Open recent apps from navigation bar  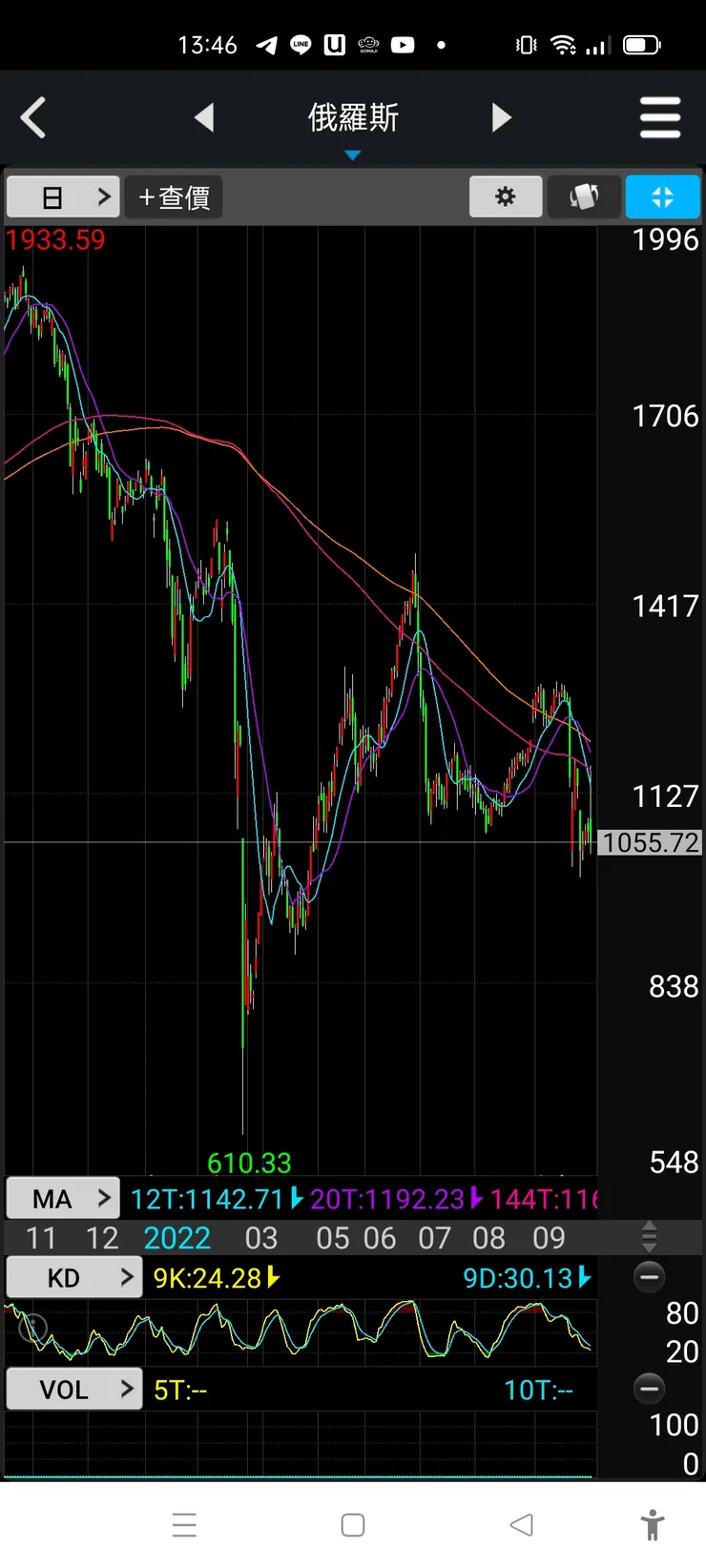click(184, 1525)
